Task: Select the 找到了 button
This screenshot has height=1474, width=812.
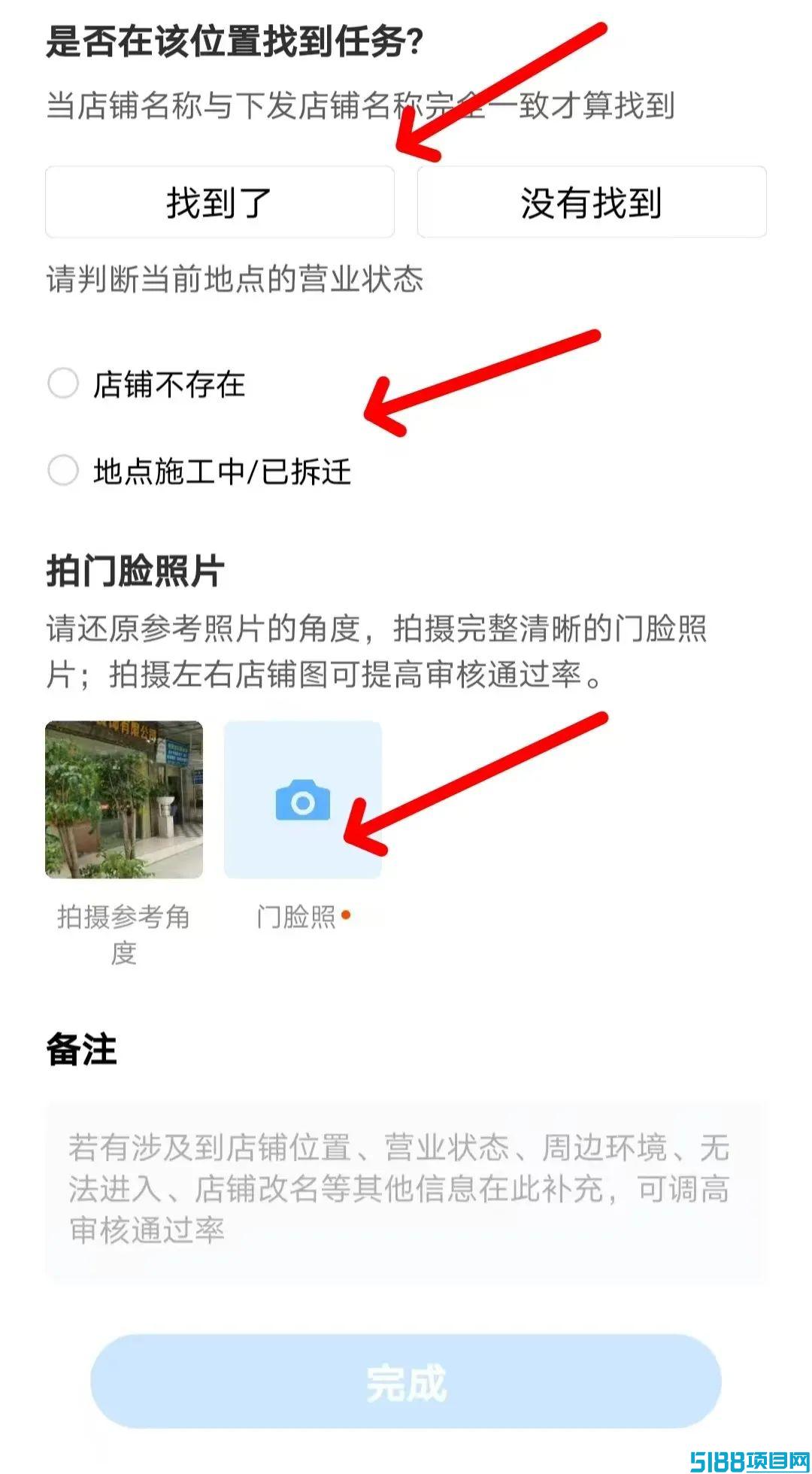Action: [x=220, y=202]
